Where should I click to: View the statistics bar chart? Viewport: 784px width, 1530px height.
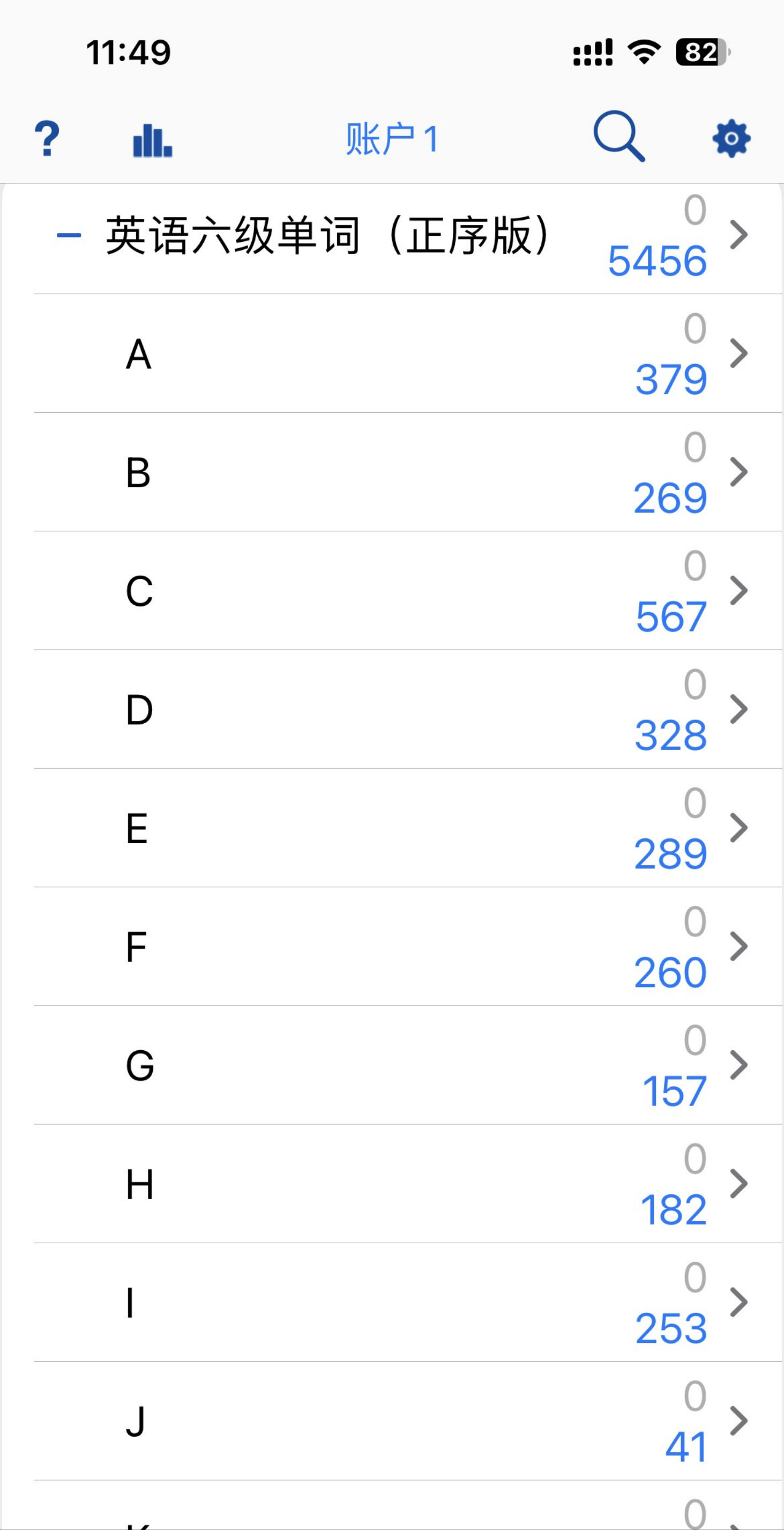pos(152,140)
